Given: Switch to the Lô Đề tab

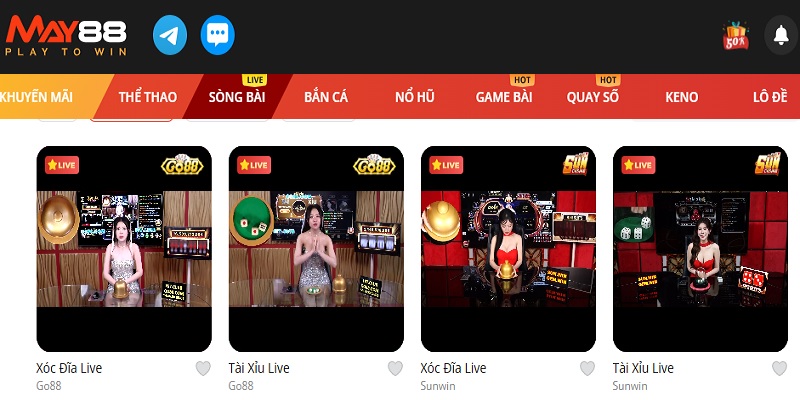Looking at the screenshot, I should [770, 97].
